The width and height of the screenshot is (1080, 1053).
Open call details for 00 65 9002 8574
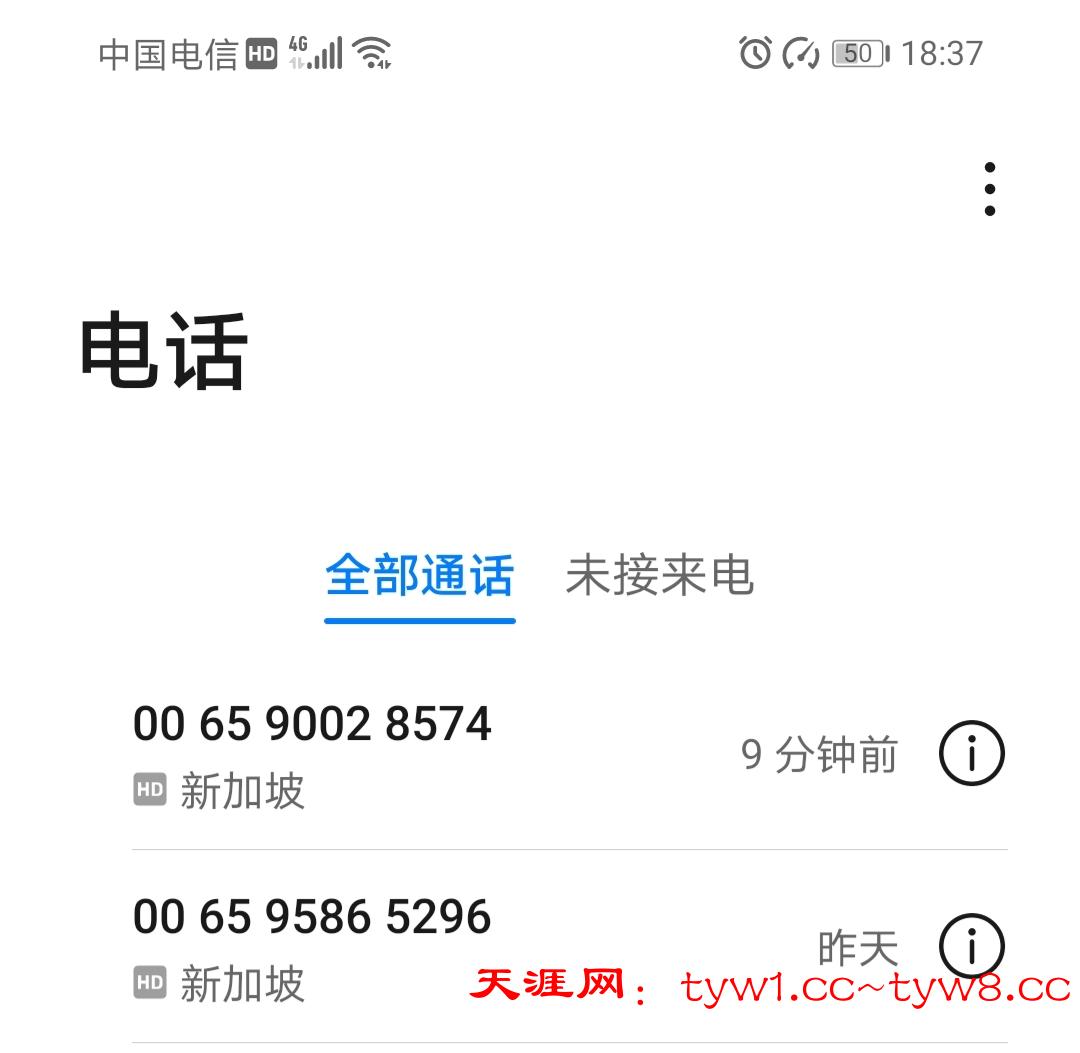tap(971, 753)
